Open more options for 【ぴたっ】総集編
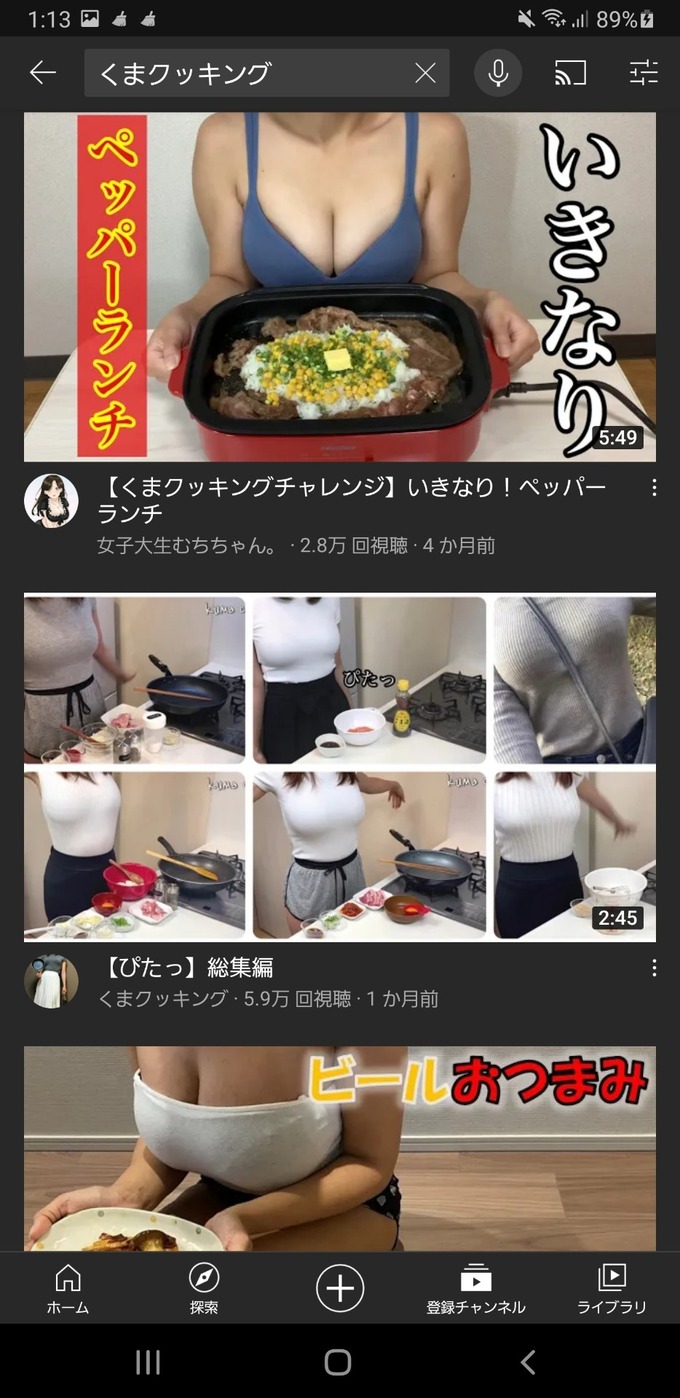 654,968
